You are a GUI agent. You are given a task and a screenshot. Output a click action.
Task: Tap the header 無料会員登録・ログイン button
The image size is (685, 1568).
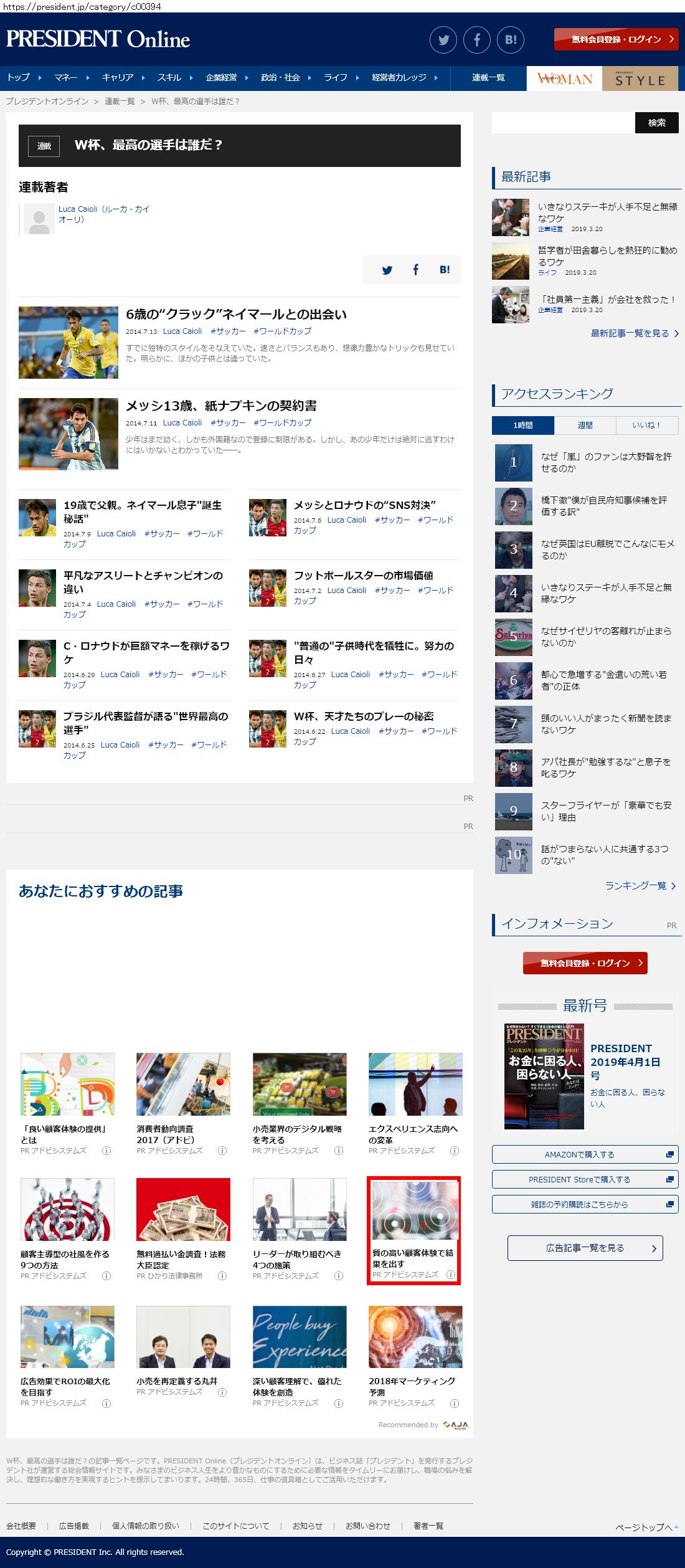tap(616, 39)
